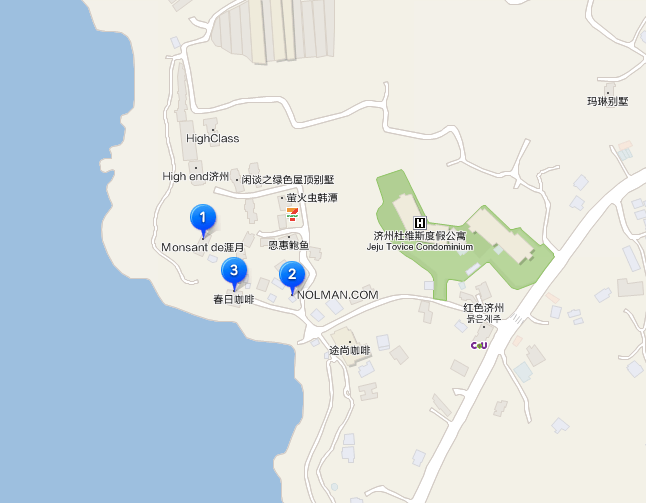This screenshot has width=646, height=503.
Task: Open map pin number 3
Action: (x=234, y=271)
